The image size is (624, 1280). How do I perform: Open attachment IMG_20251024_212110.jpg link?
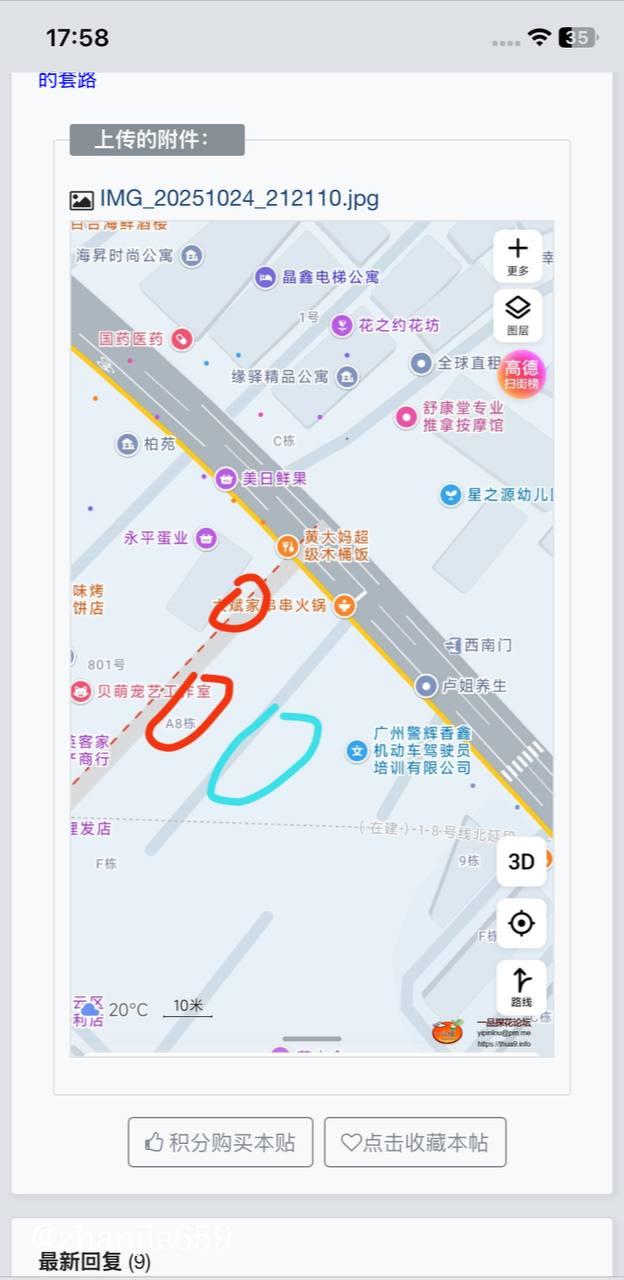pyautogui.click(x=238, y=198)
